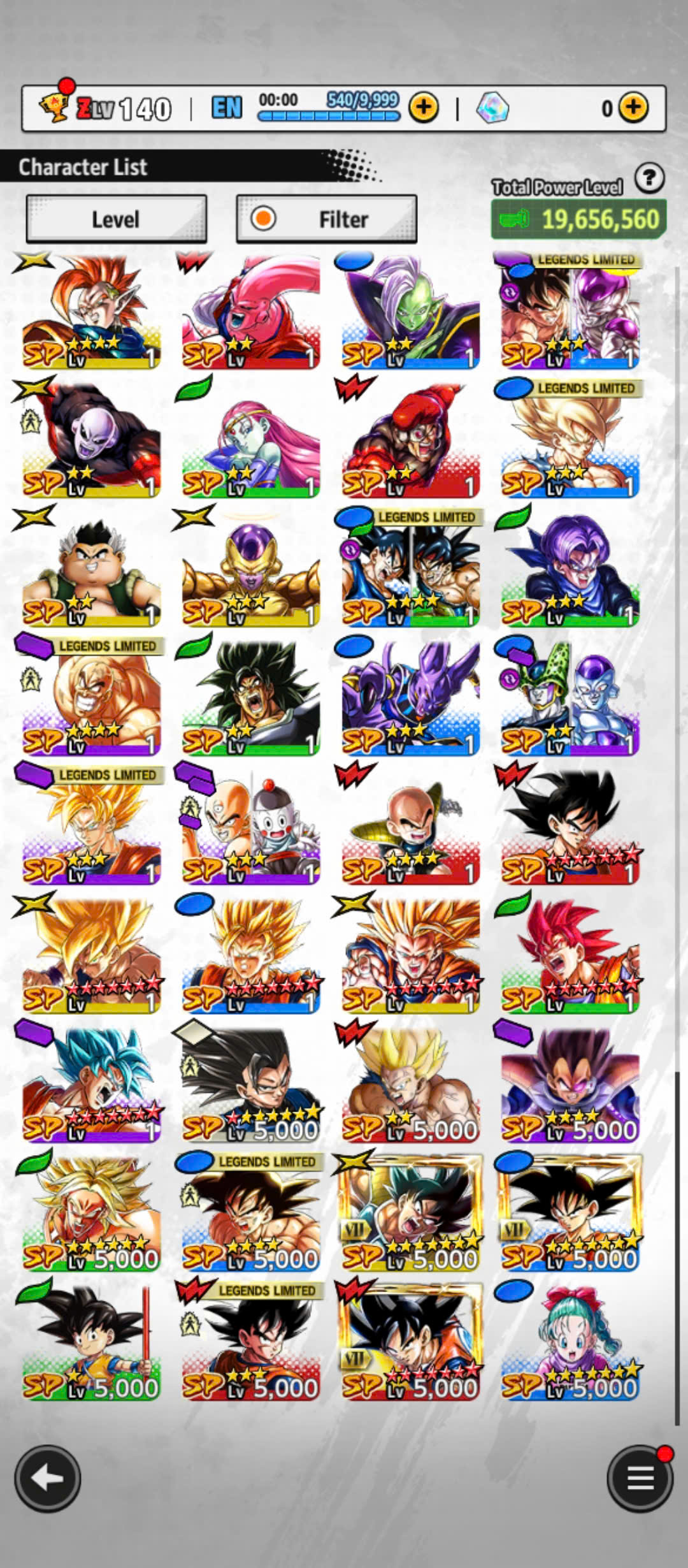Image resolution: width=688 pixels, height=1568 pixels.
Task: Go back with the arrow button
Action: [48, 1479]
